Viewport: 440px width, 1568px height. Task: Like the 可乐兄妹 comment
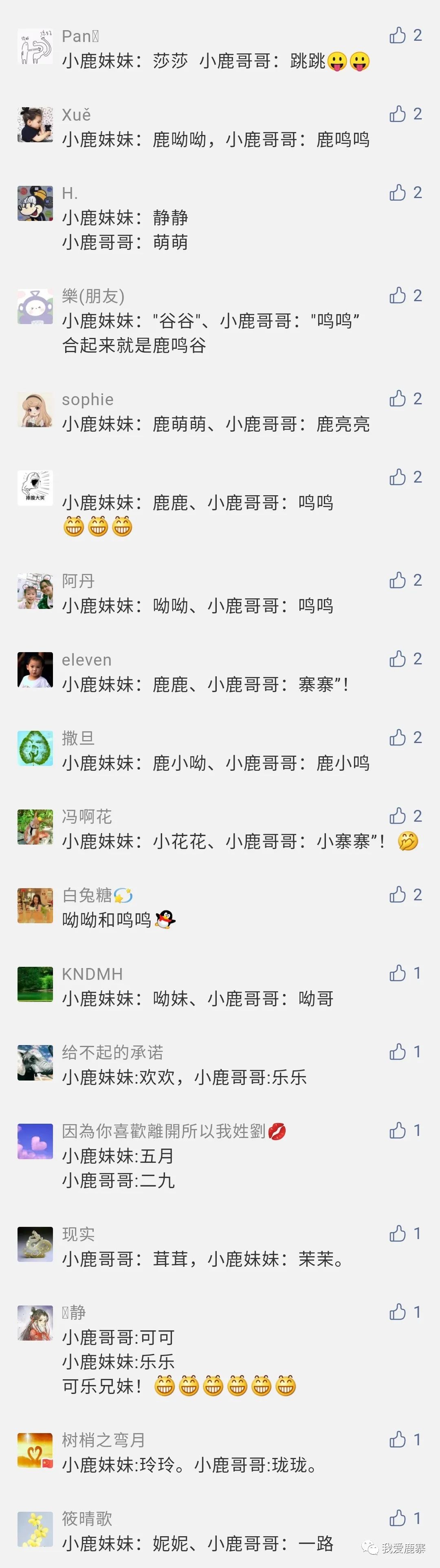pos(398,1312)
